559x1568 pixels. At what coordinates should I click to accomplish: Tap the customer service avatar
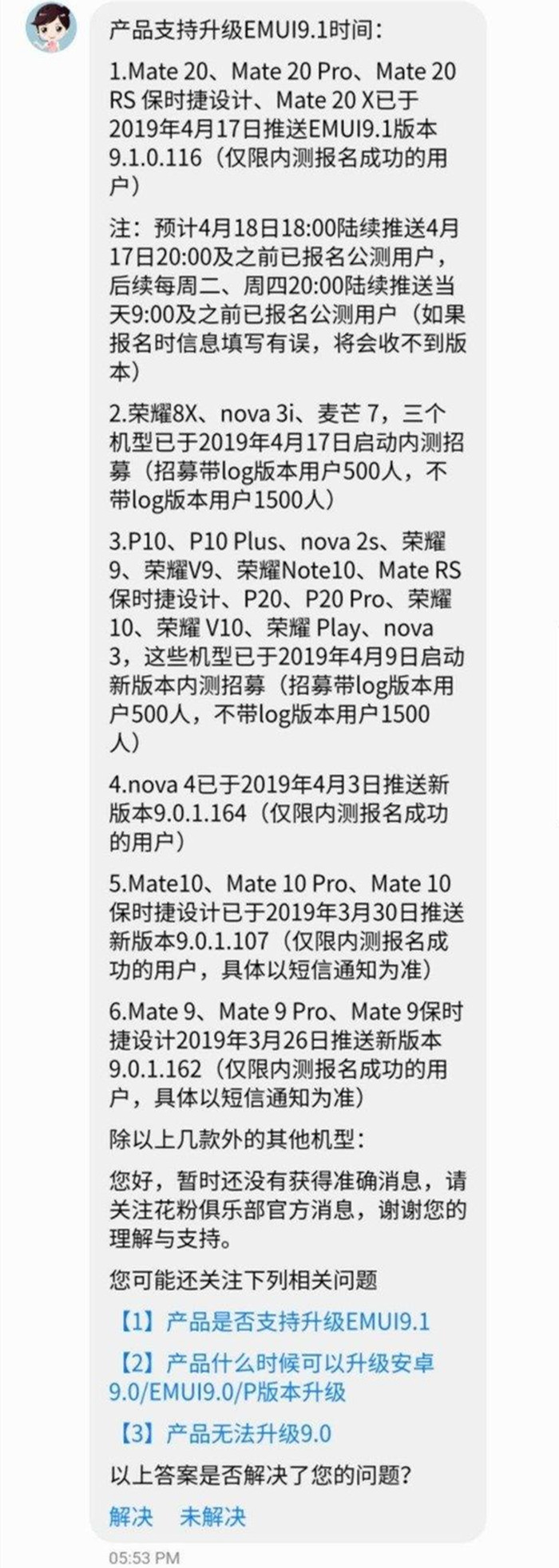click(x=51, y=26)
